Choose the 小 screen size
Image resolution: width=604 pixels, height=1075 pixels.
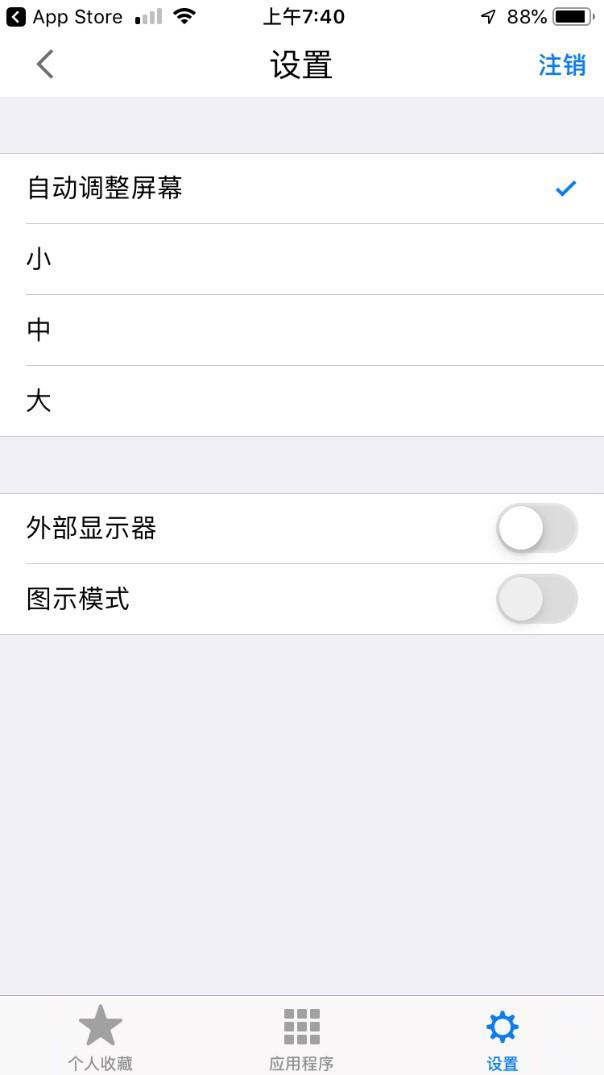point(300,259)
